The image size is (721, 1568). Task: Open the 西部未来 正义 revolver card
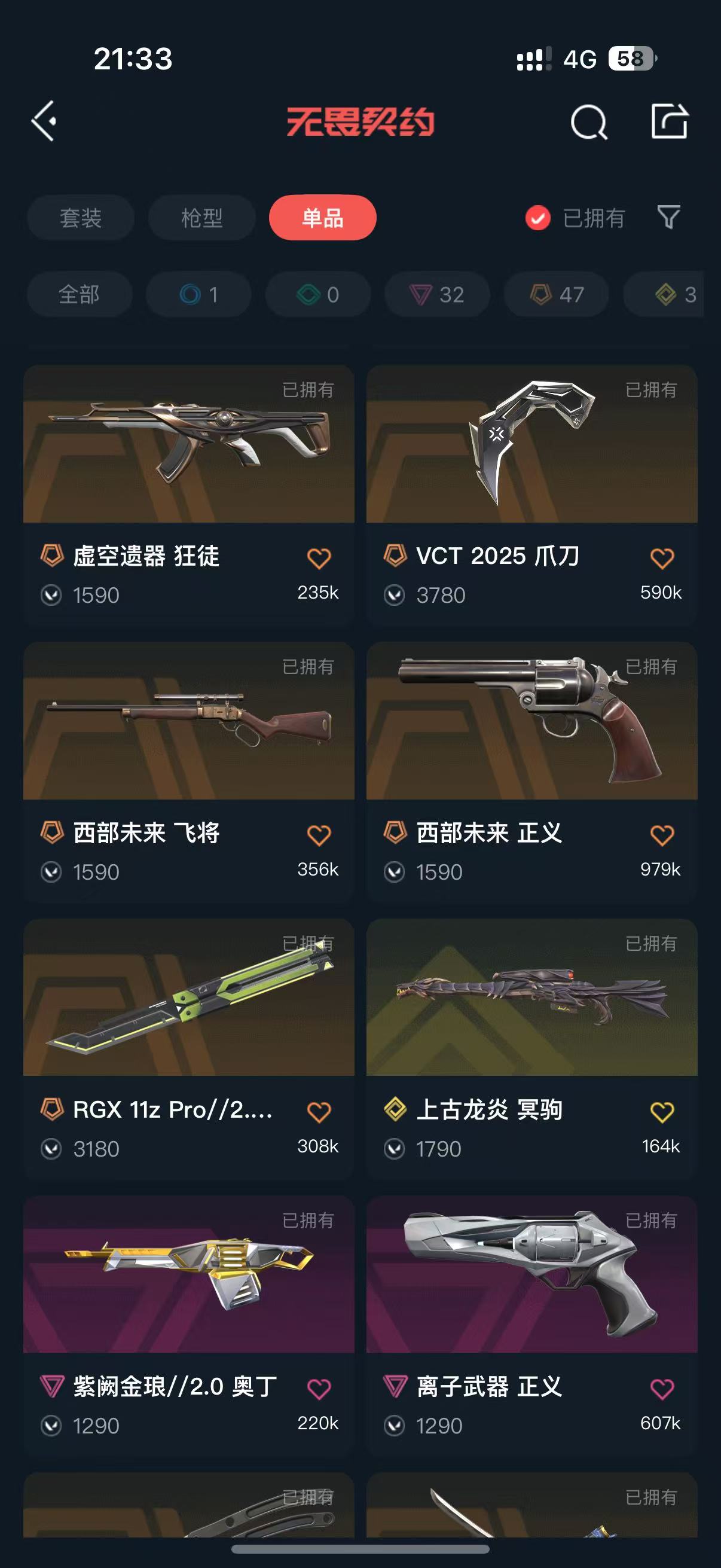coord(531,721)
